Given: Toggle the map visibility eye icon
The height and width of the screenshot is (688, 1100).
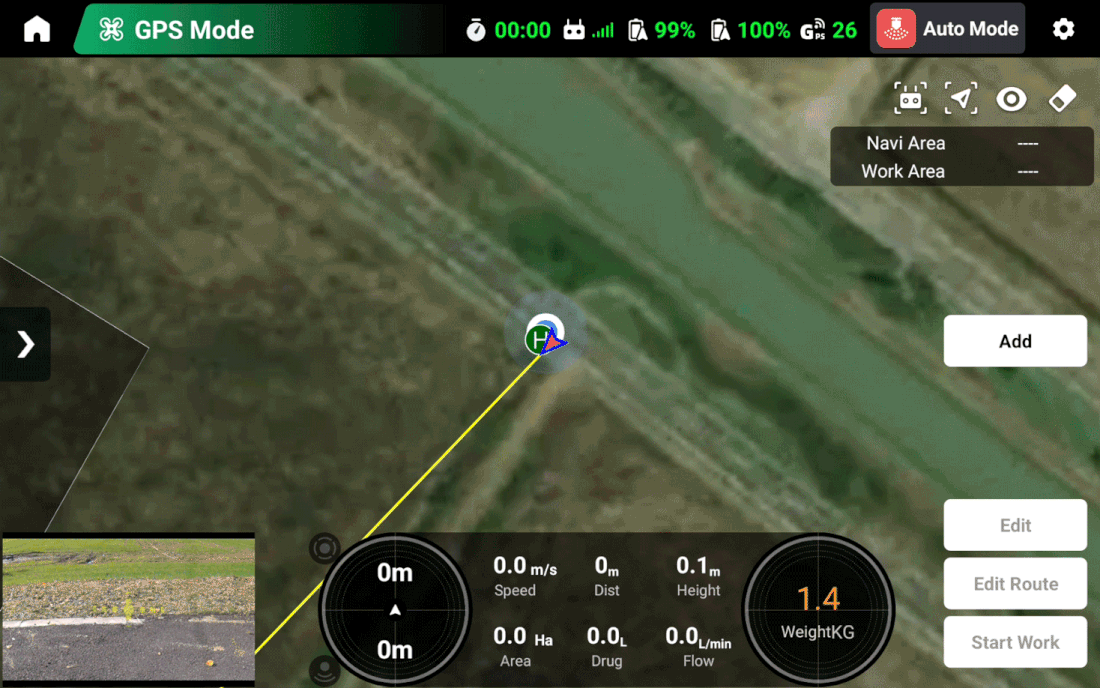Looking at the screenshot, I should point(1011,99).
